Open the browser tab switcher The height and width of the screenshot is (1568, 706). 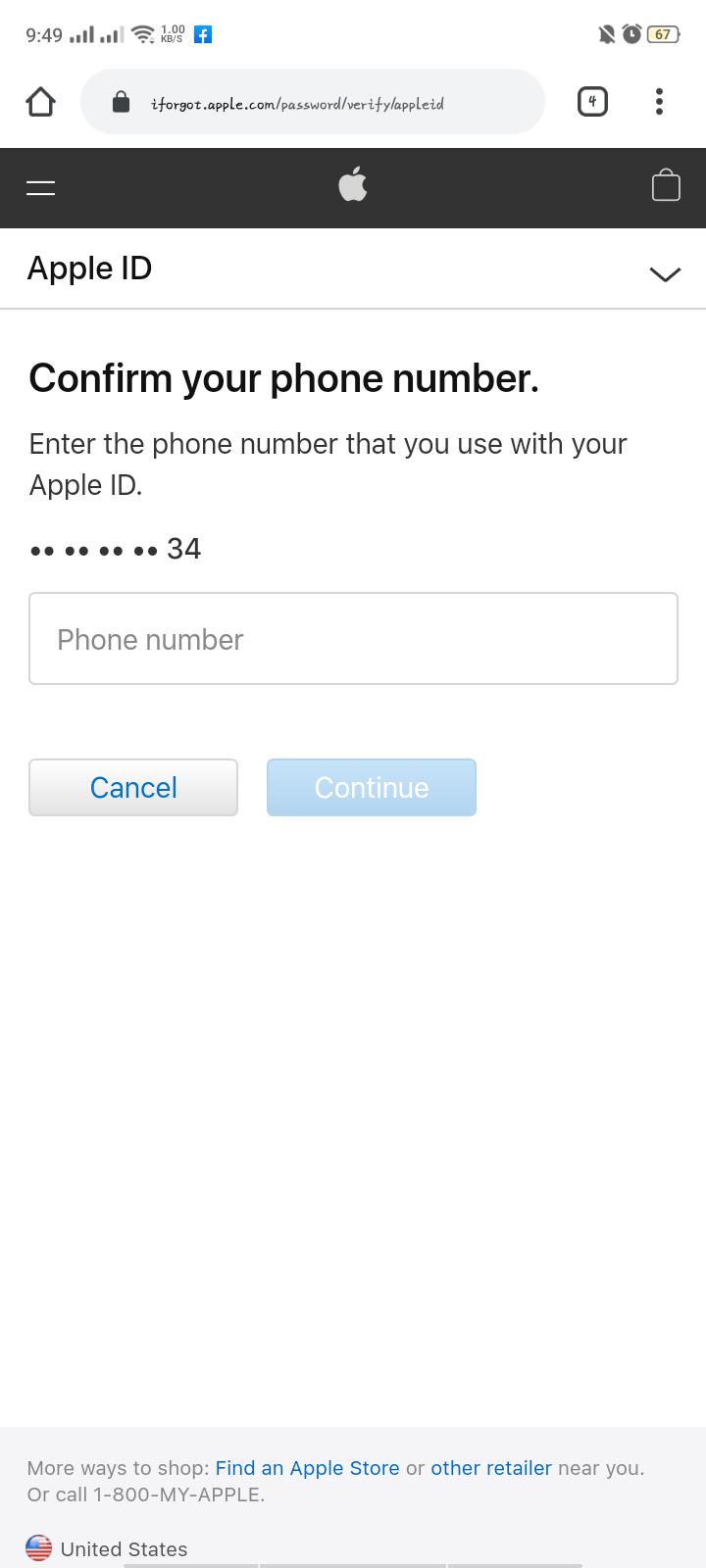(592, 102)
